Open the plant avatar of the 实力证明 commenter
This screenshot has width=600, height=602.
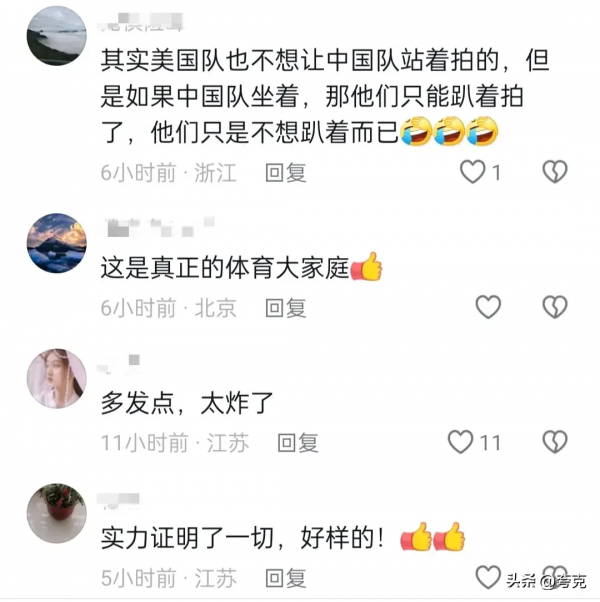56,513
